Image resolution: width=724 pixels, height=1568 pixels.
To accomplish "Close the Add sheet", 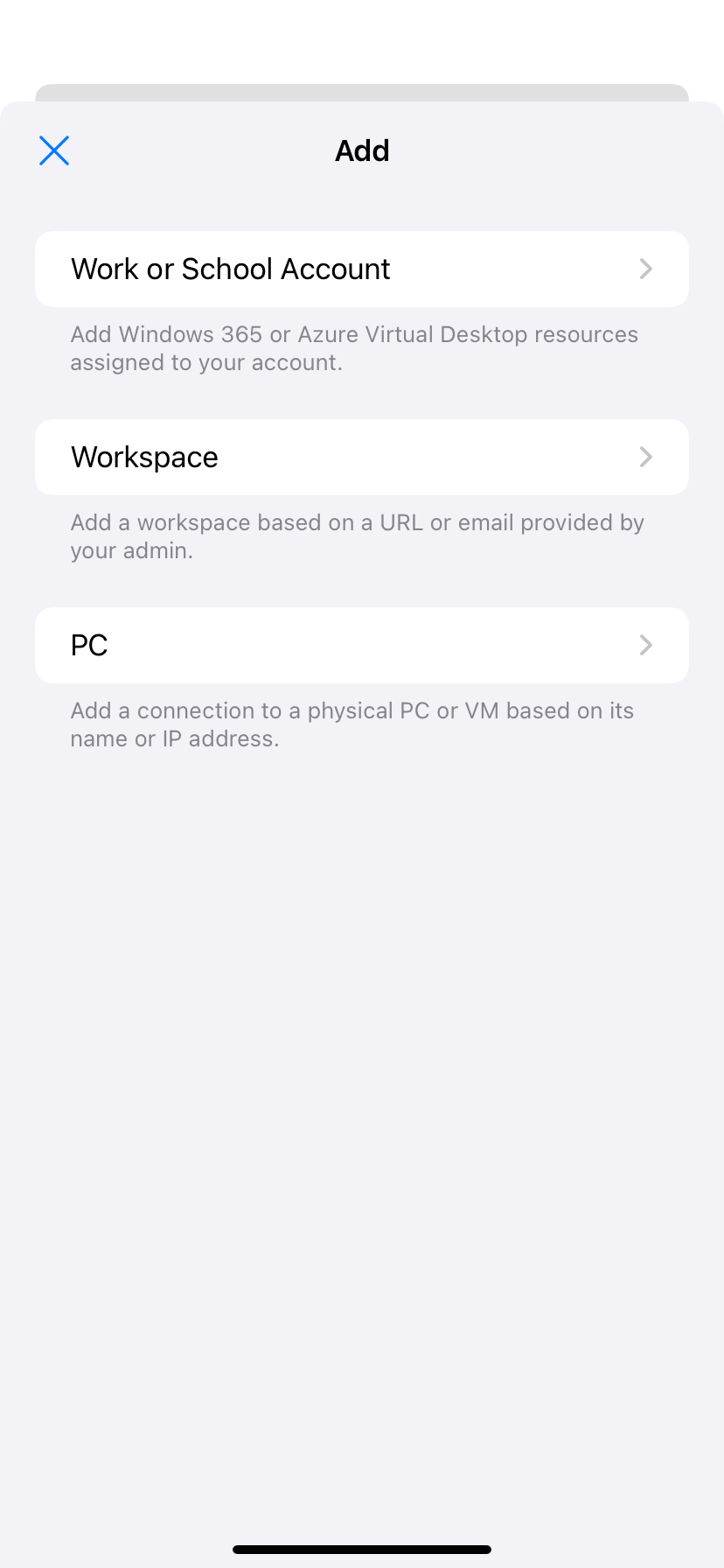I will pos(54,150).
